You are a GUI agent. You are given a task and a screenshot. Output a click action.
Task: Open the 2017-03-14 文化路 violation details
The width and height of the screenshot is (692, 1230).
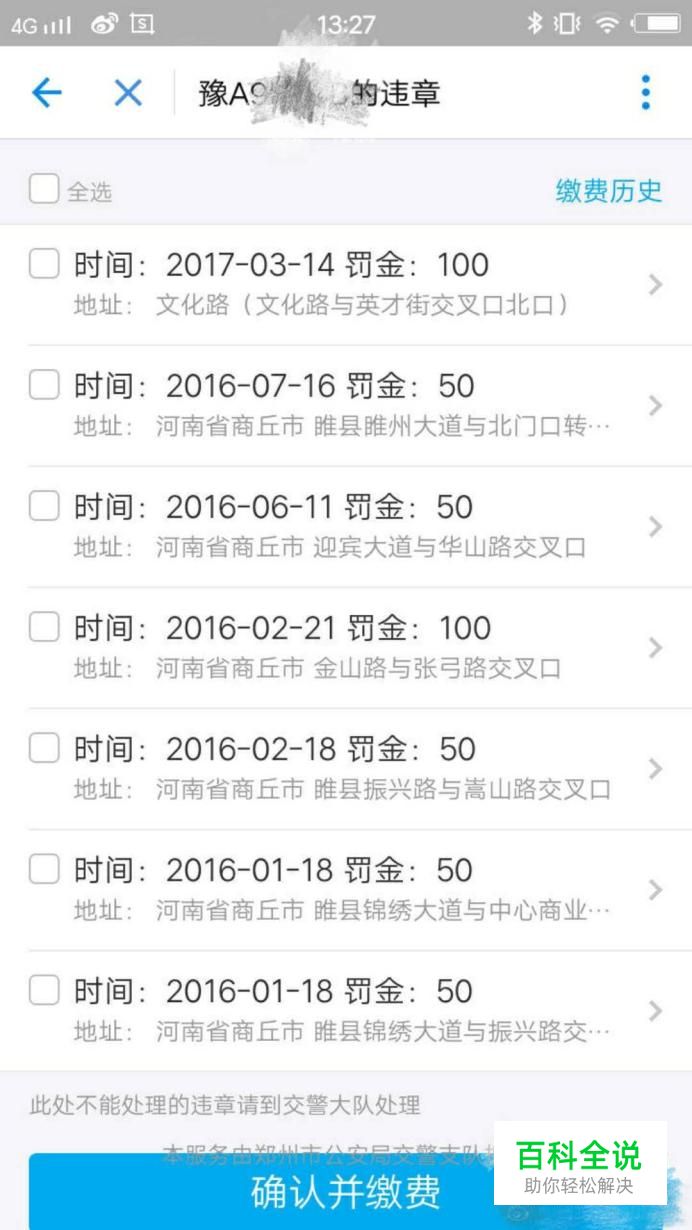(346, 285)
